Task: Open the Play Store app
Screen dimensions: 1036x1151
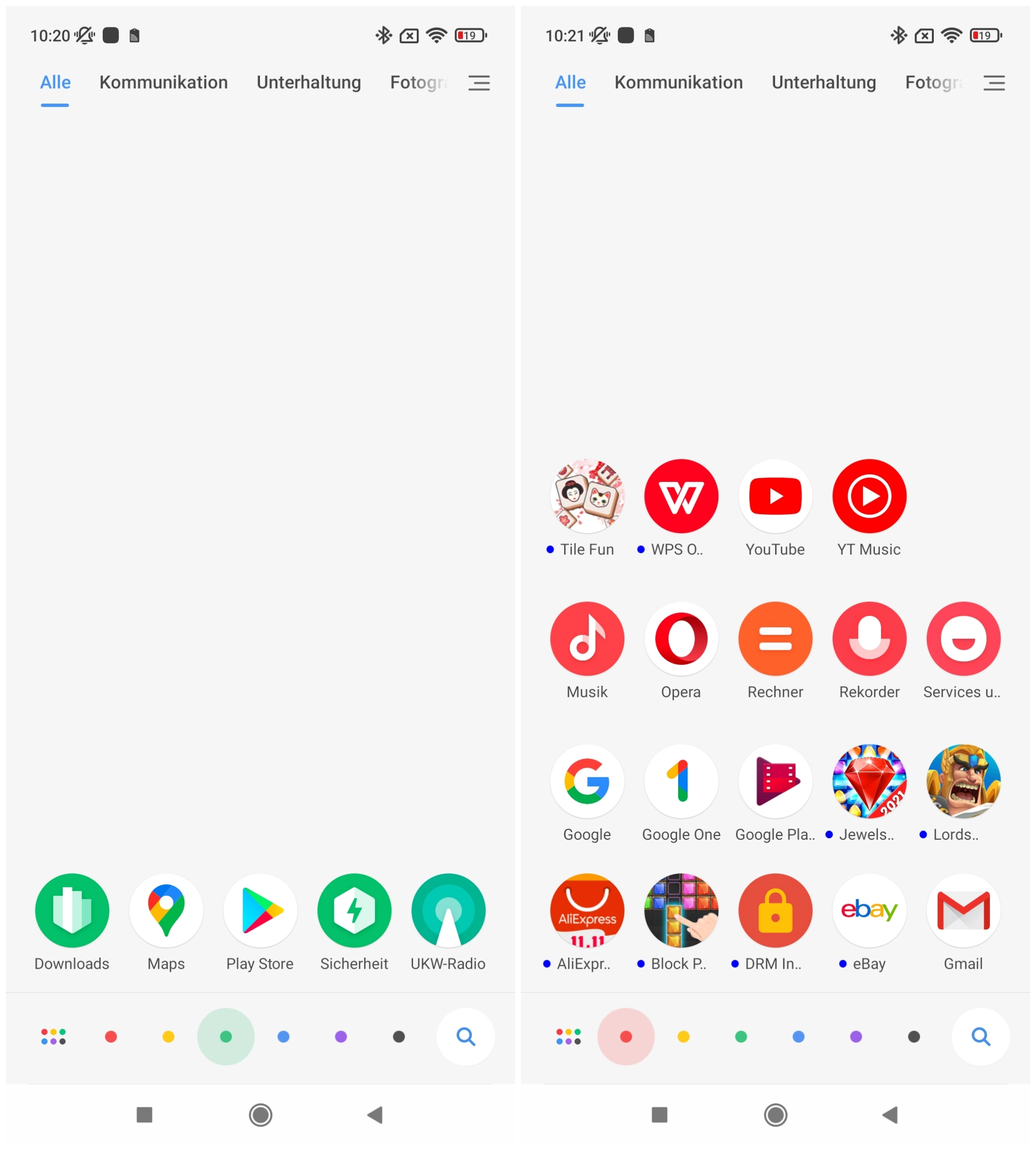Action: (260, 910)
